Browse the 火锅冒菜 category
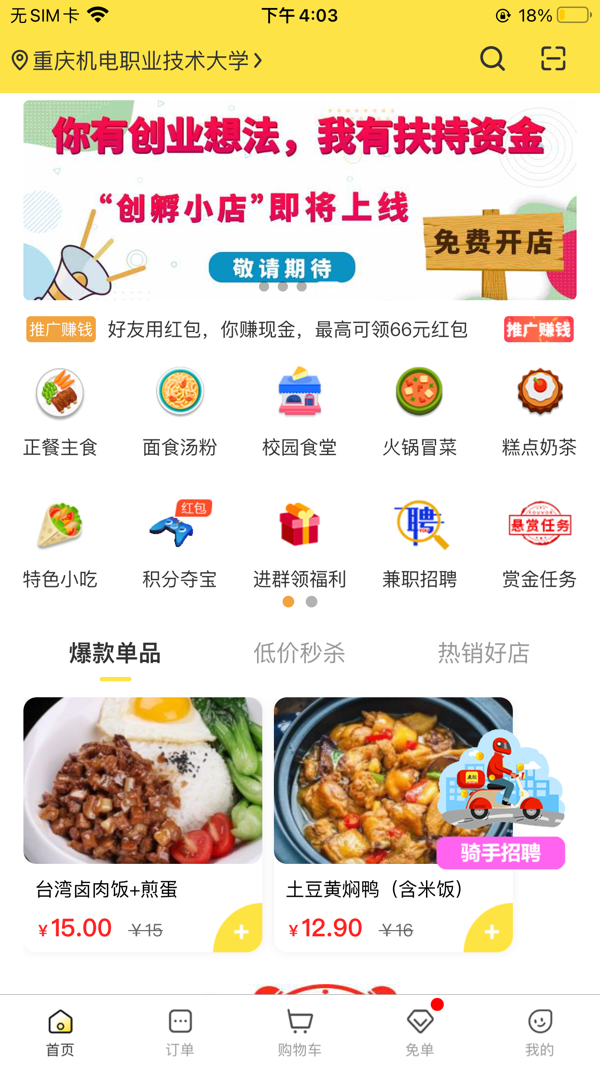The width and height of the screenshot is (600, 1067). (419, 411)
